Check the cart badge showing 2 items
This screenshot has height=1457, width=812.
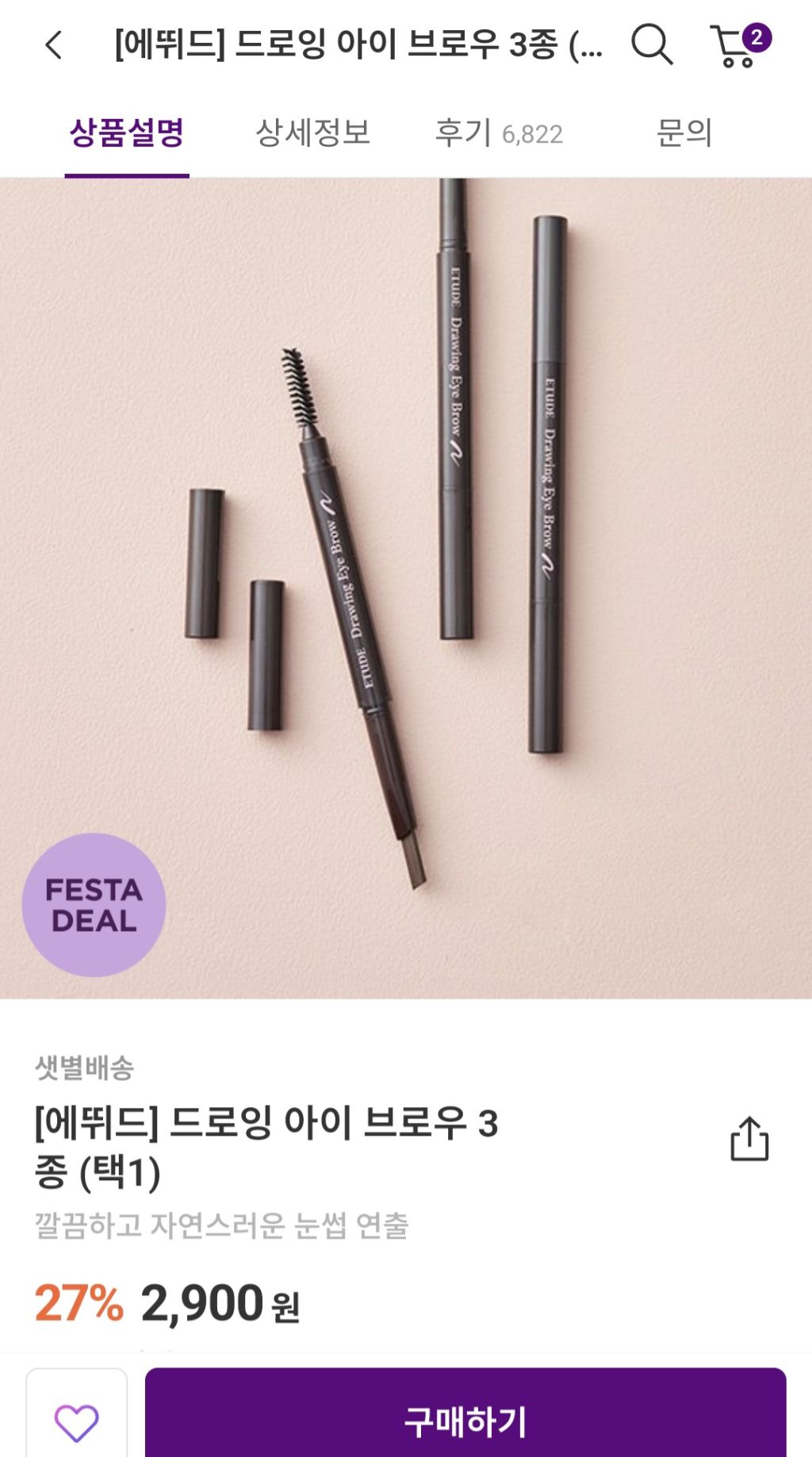(757, 36)
